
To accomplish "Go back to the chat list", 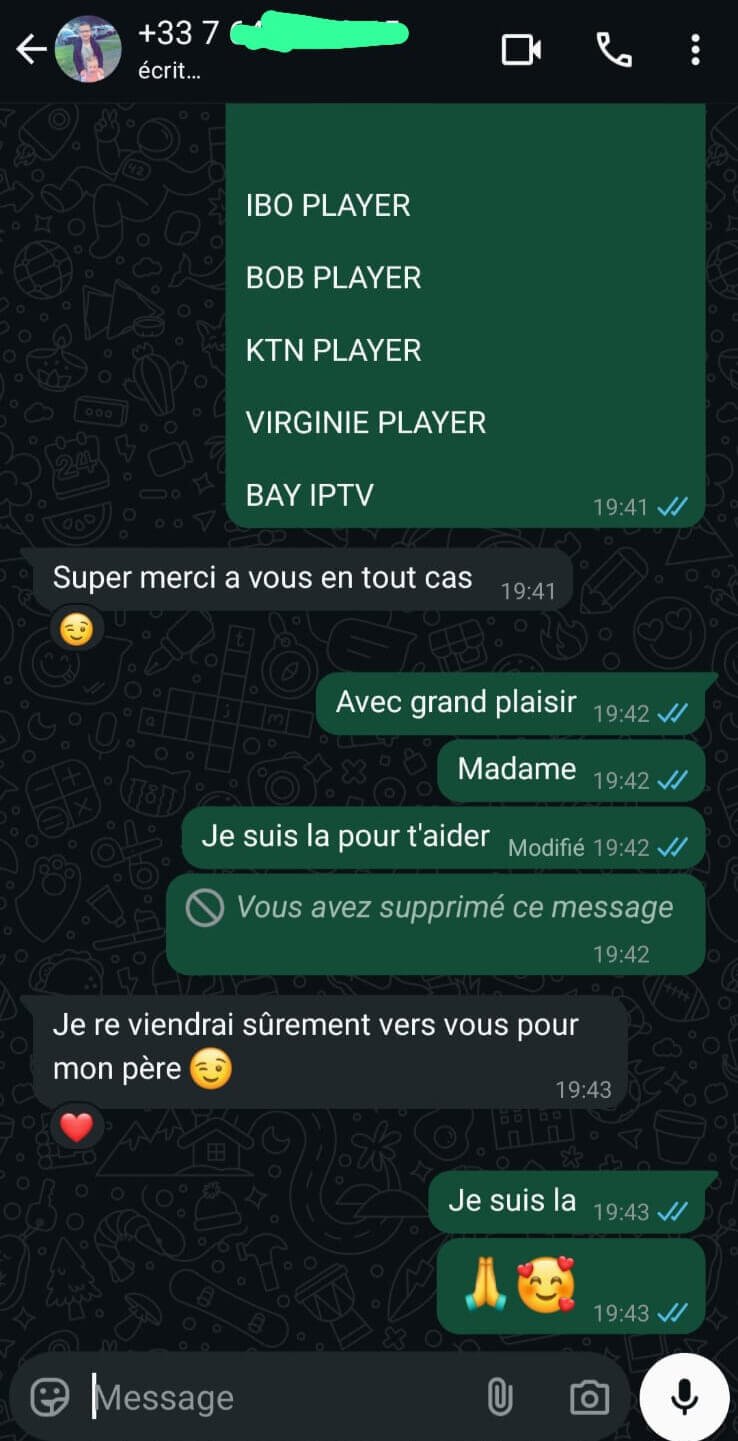I will (x=31, y=50).
